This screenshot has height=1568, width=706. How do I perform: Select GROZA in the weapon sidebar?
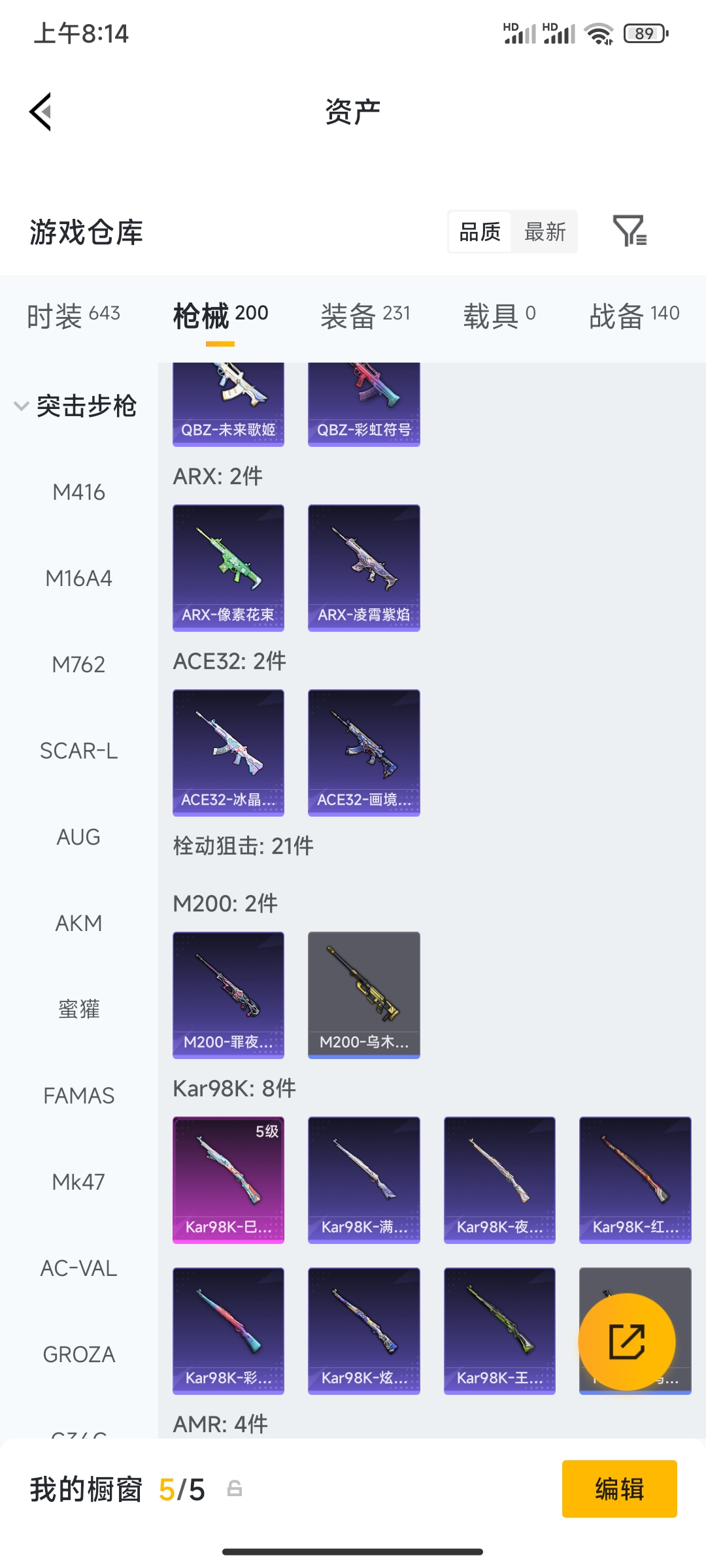(x=78, y=1354)
